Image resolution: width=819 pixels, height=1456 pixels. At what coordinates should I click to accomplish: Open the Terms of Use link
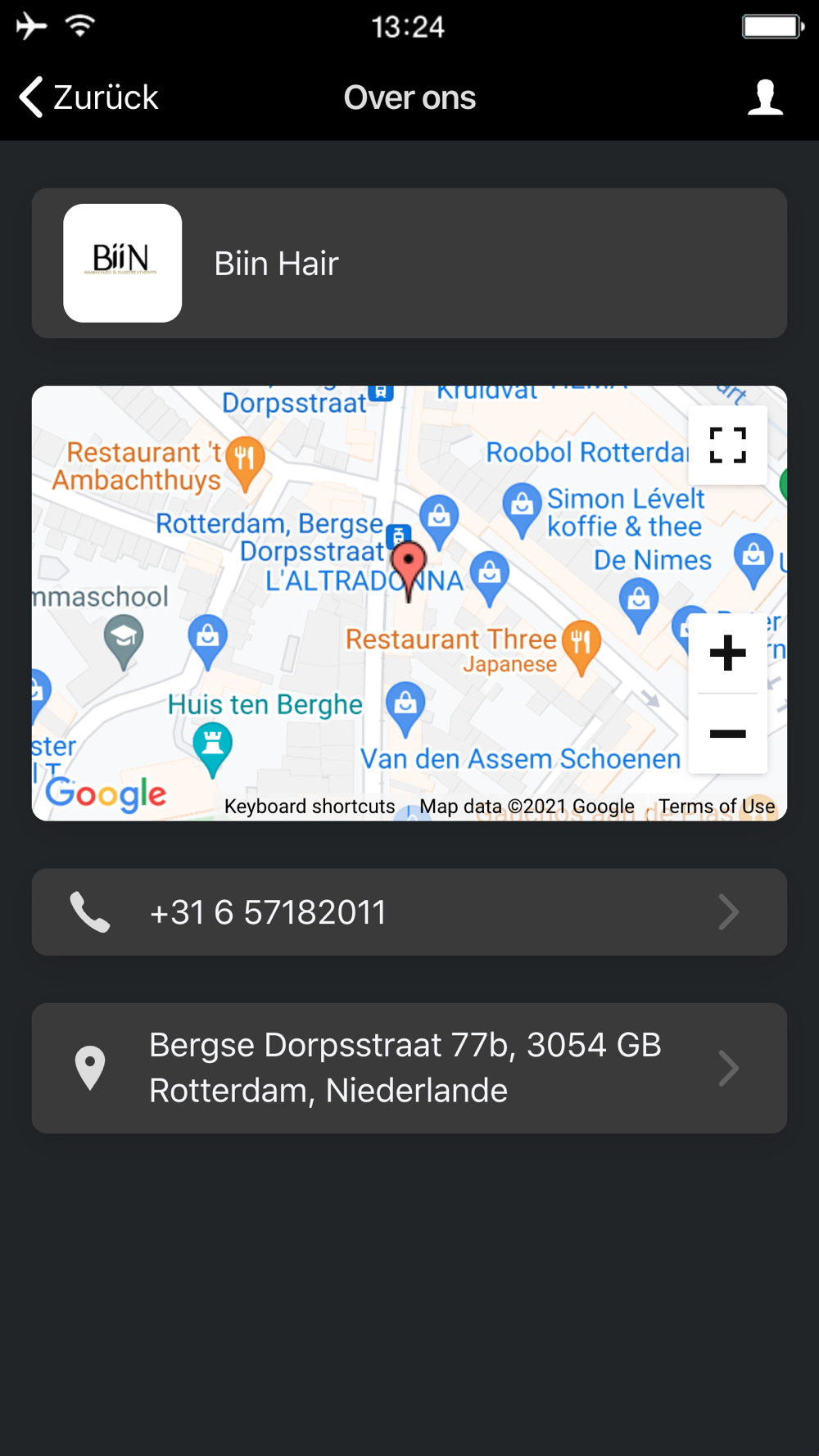717,807
